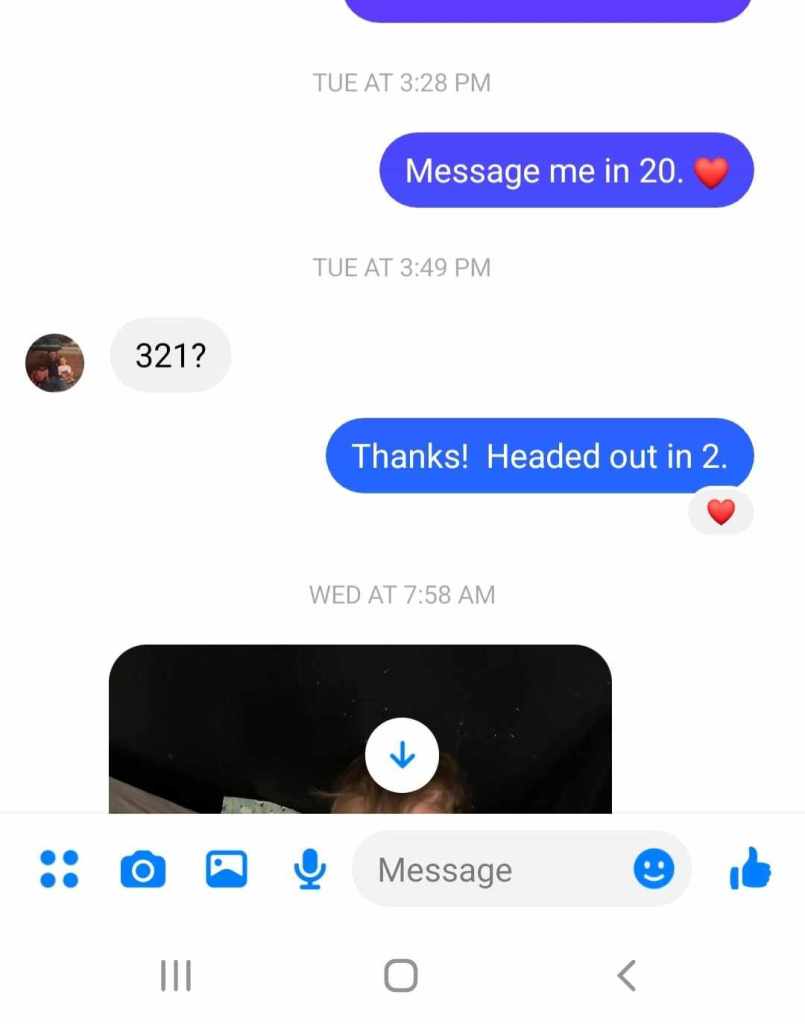Send a thumbs-up like
805x1024 pixels.
click(750, 869)
